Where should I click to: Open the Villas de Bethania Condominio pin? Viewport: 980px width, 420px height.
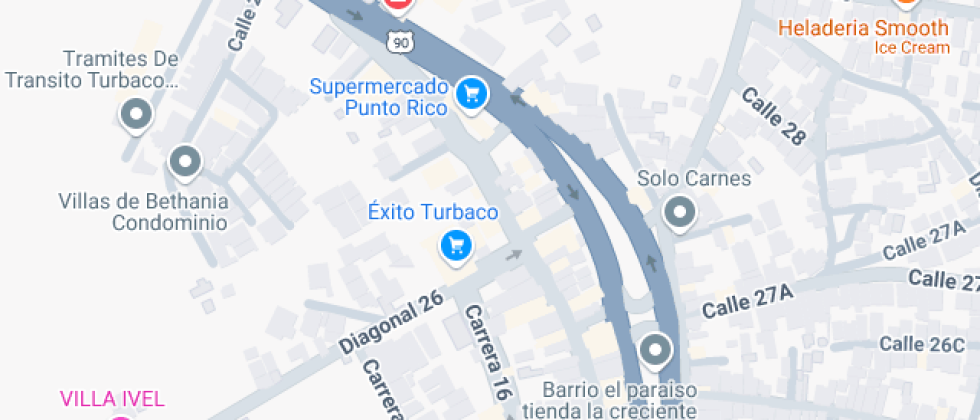point(184,160)
